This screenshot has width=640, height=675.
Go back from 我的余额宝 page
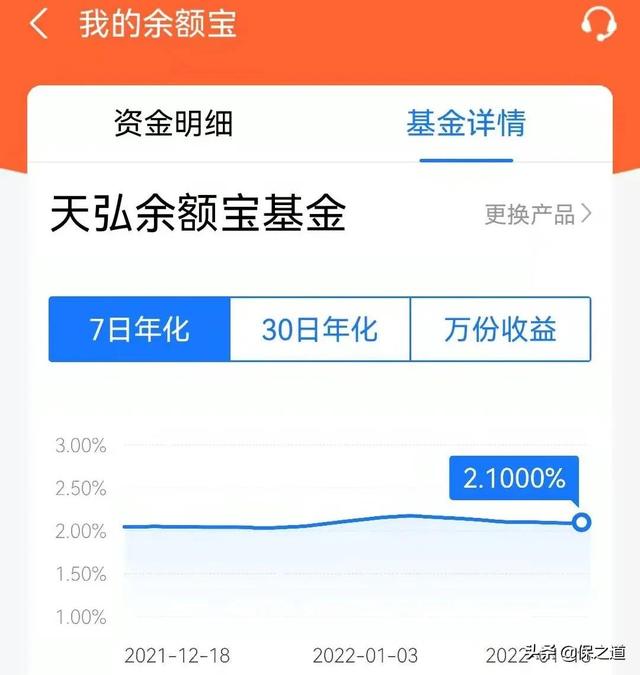point(38,24)
